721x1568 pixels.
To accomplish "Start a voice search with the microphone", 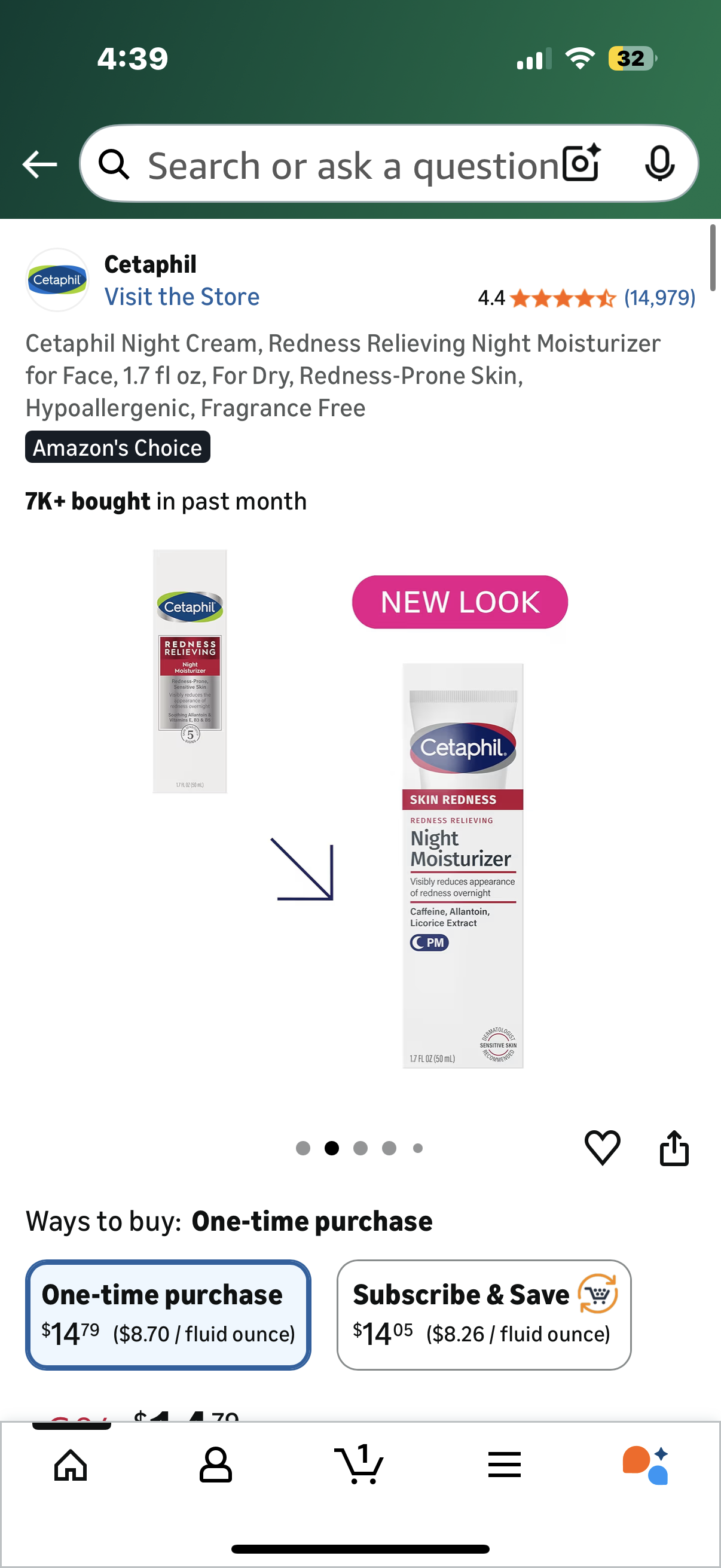I will 660,163.
